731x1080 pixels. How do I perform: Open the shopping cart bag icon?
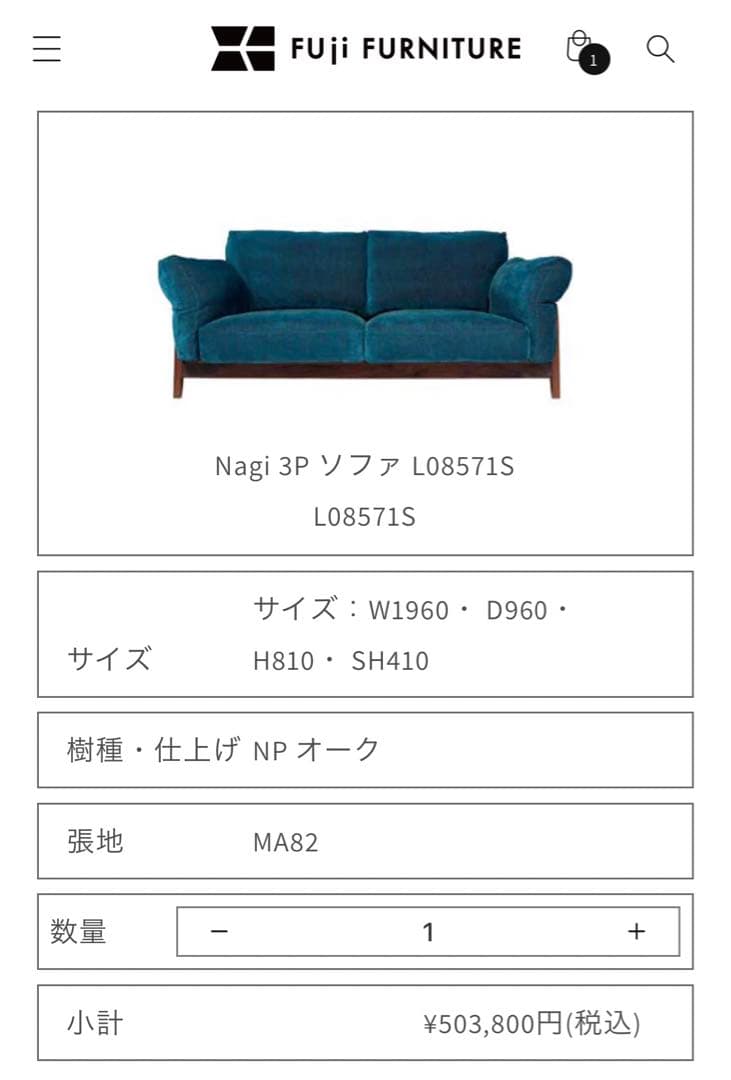pos(581,44)
